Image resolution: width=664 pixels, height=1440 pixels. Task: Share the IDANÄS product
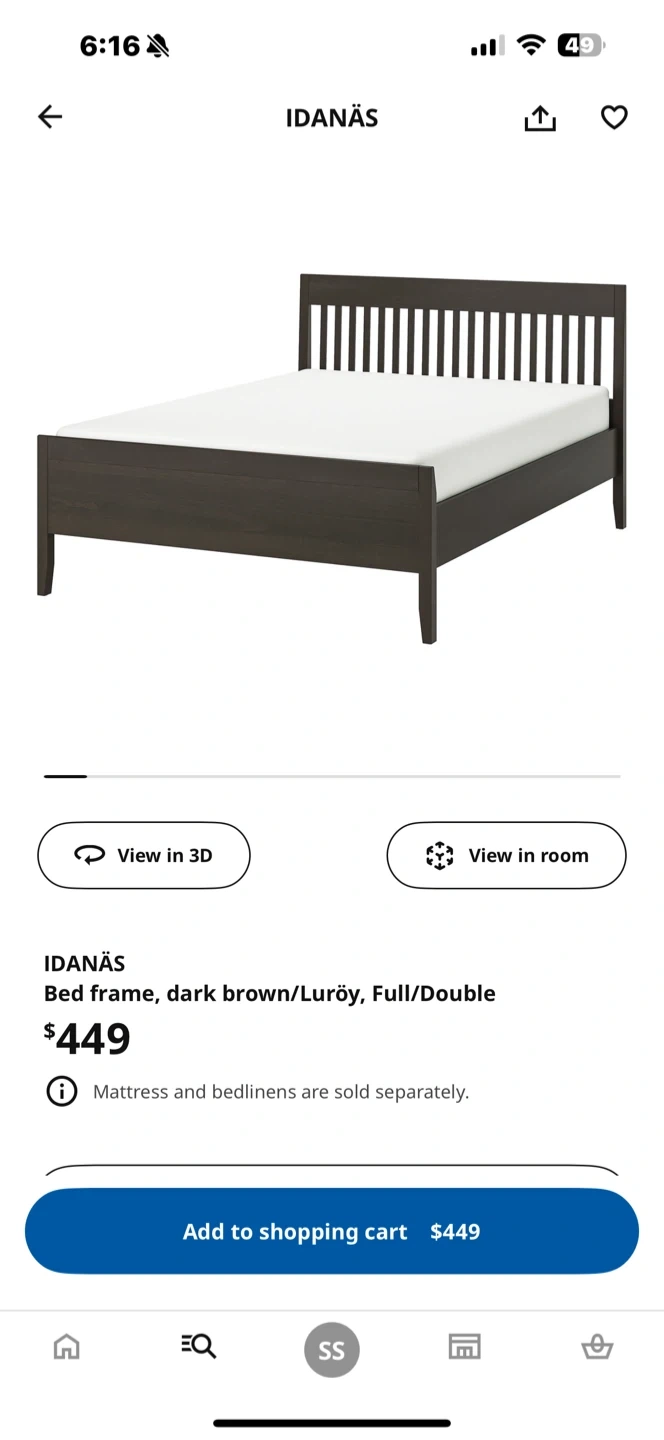coord(540,118)
